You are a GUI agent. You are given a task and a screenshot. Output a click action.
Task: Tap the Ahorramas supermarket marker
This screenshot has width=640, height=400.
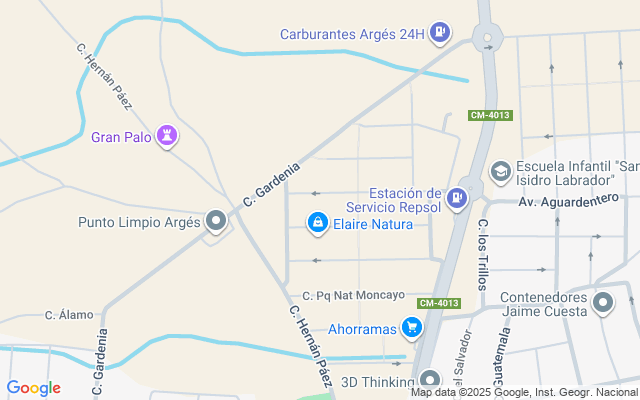click(x=411, y=327)
